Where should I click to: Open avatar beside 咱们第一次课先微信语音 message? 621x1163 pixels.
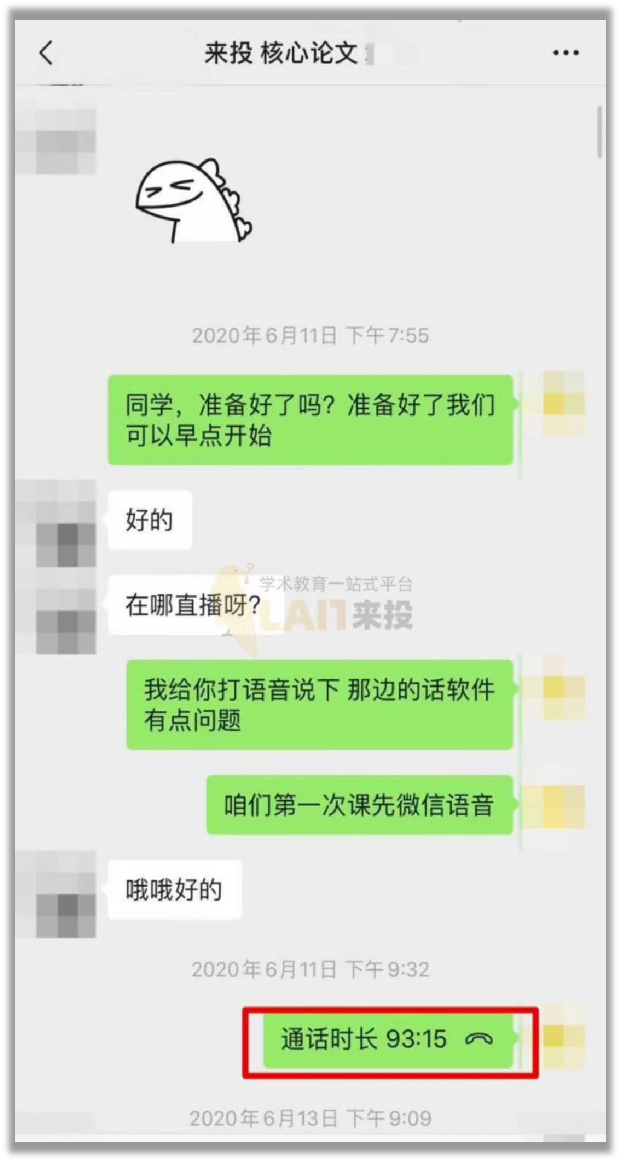point(562,805)
